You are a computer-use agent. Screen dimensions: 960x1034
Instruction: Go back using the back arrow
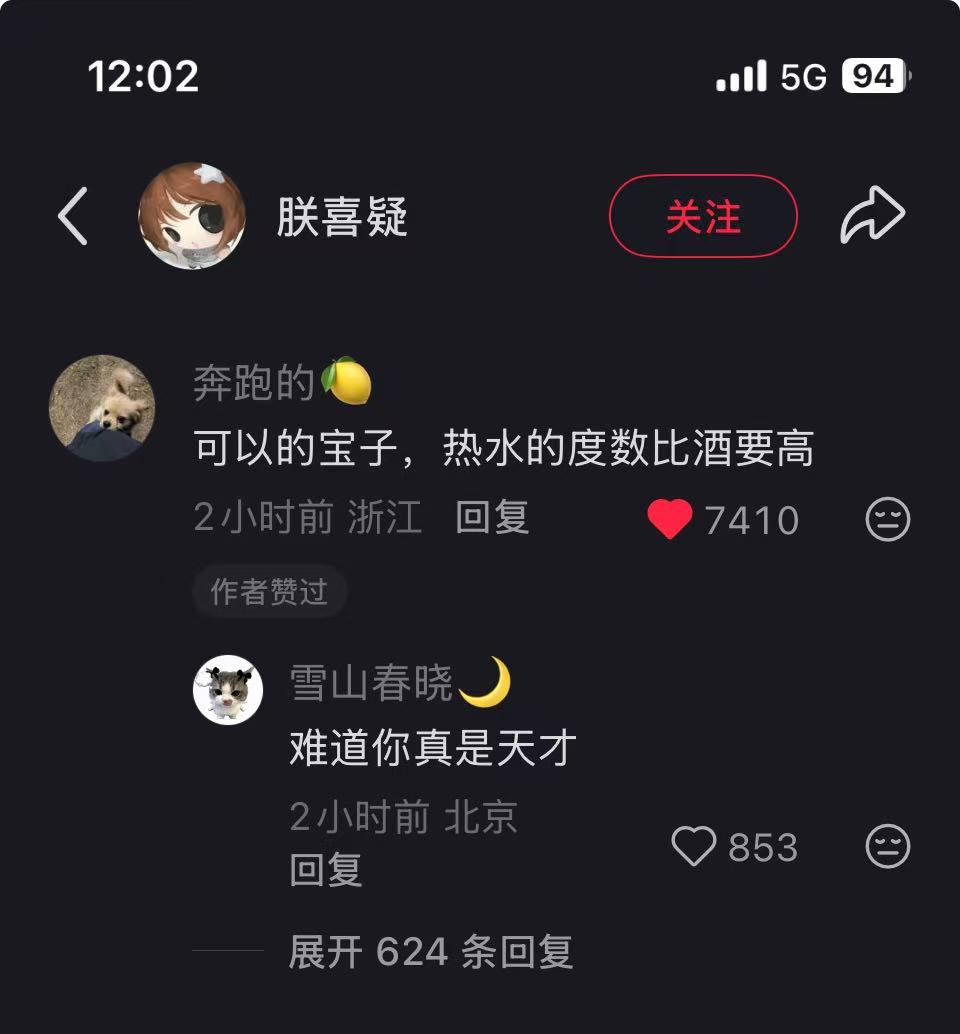pyautogui.click(x=73, y=216)
